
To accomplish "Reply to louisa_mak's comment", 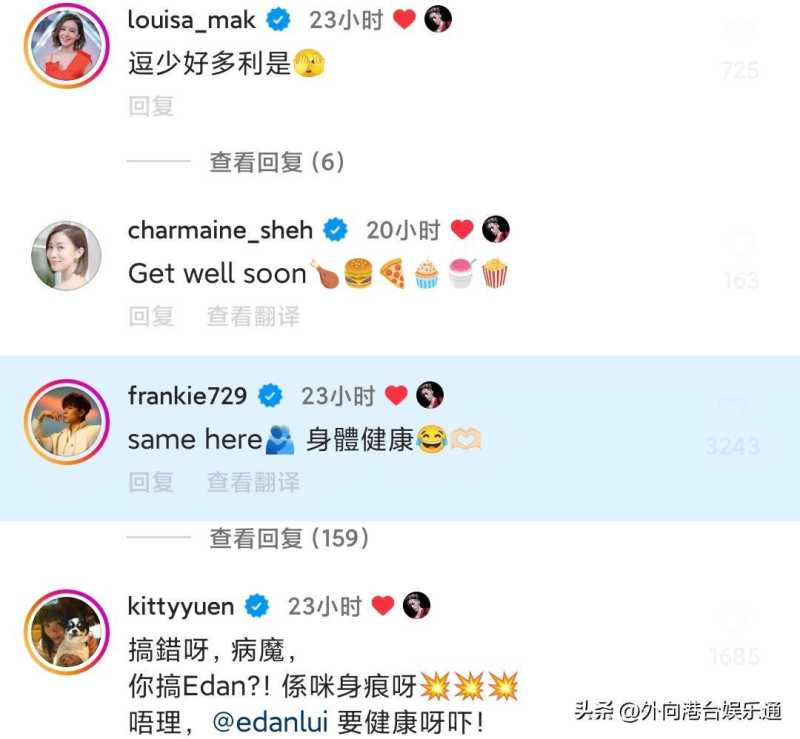I will tap(151, 106).
